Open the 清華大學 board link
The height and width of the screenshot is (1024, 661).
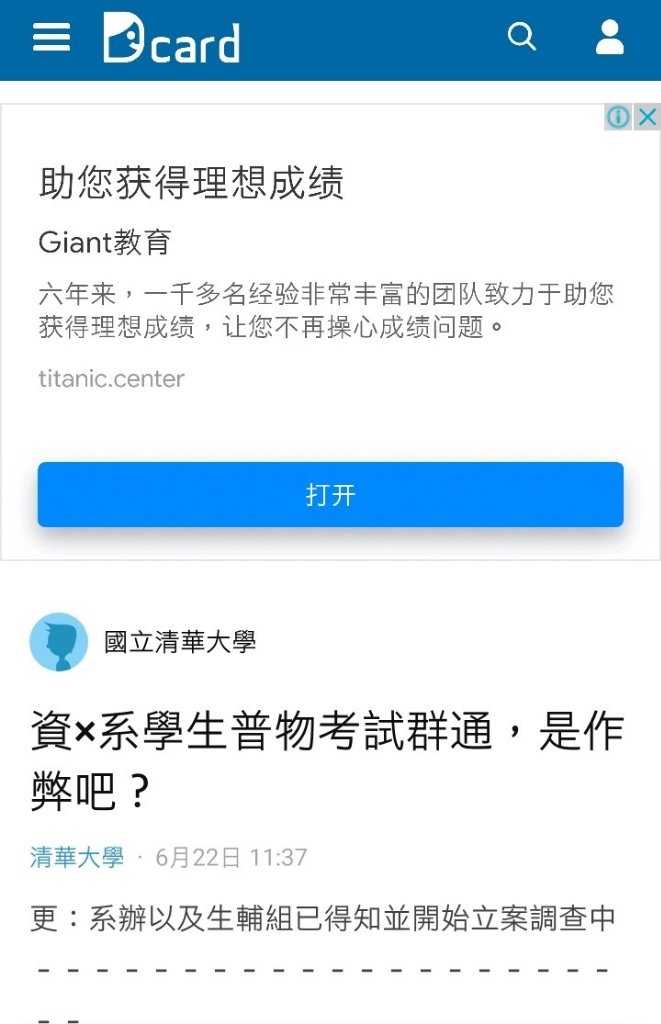point(77,857)
